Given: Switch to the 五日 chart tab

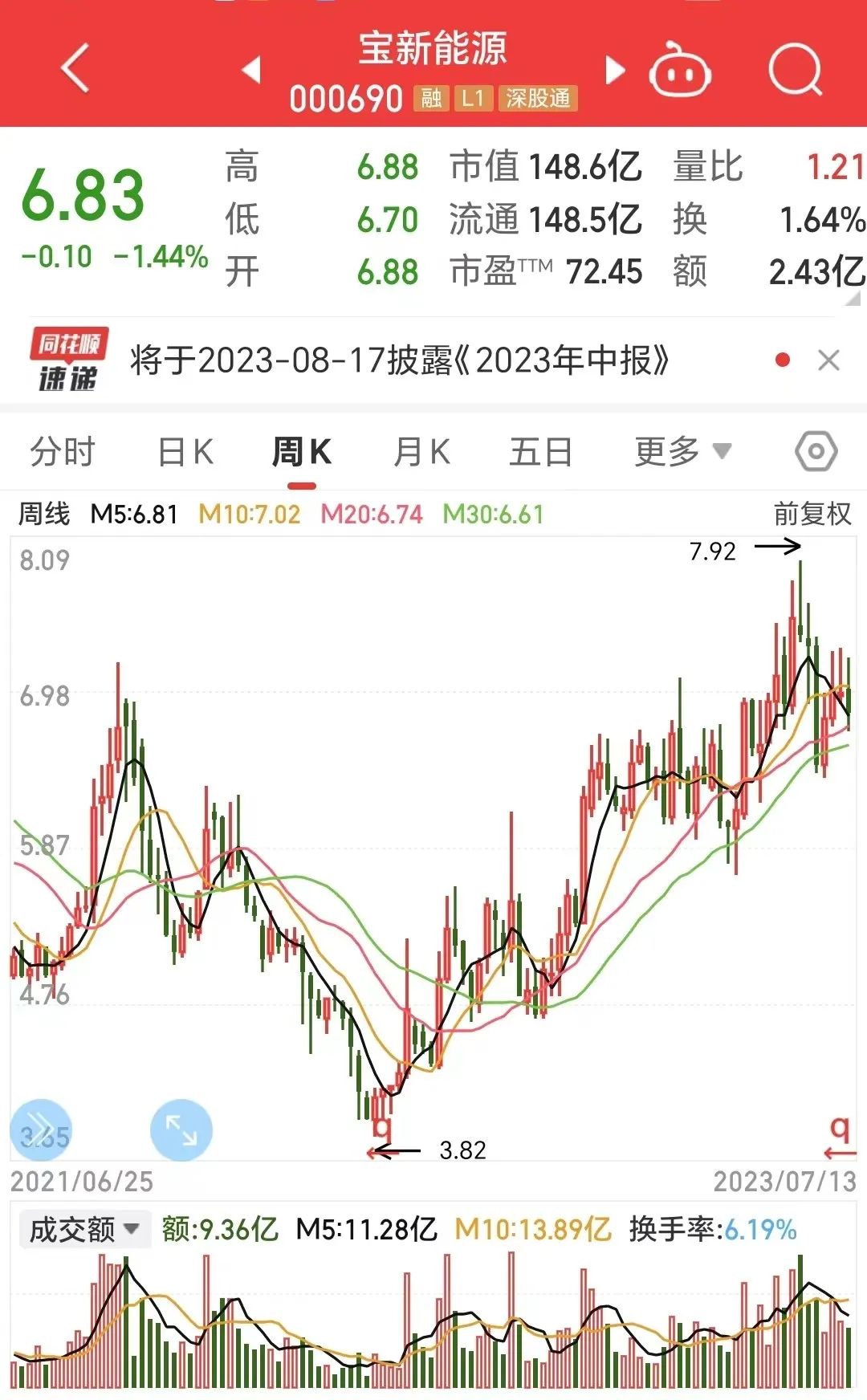Looking at the screenshot, I should tap(540, 452).
